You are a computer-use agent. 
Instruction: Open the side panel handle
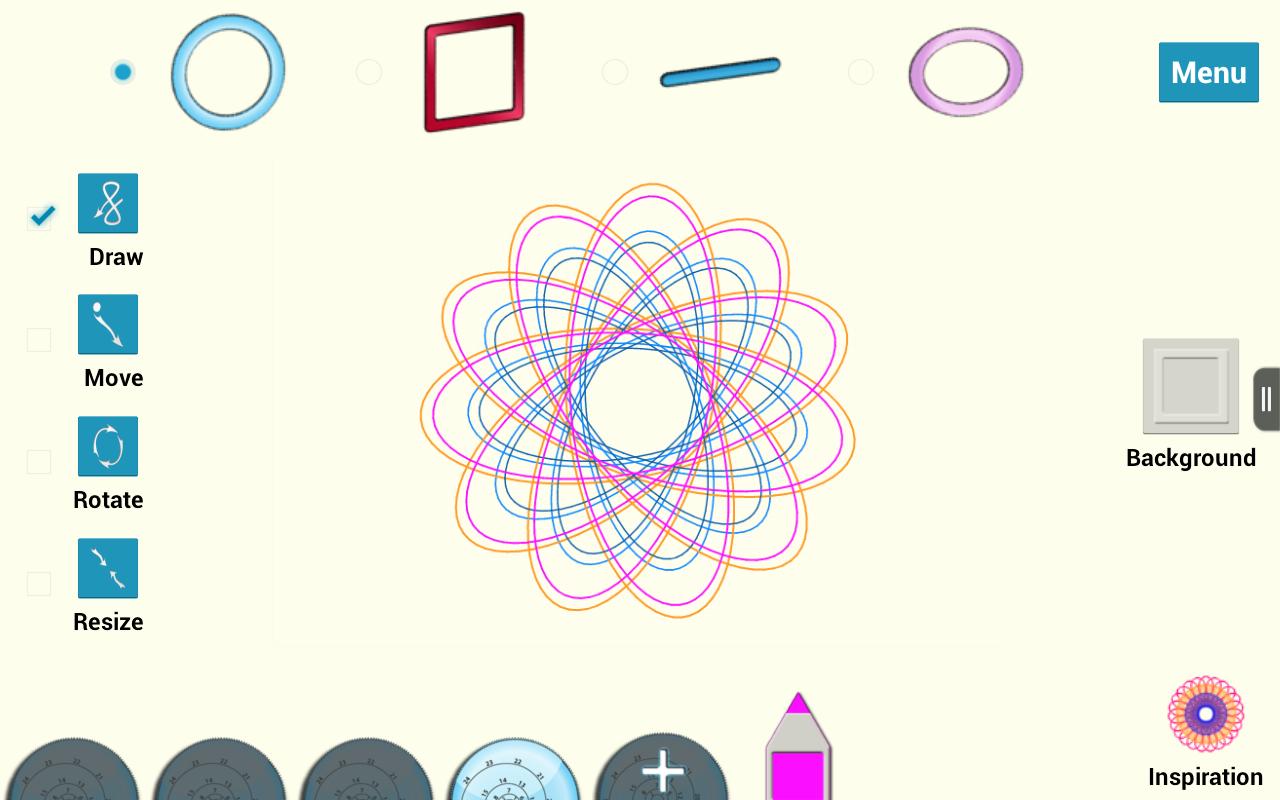click(1266, 399)
